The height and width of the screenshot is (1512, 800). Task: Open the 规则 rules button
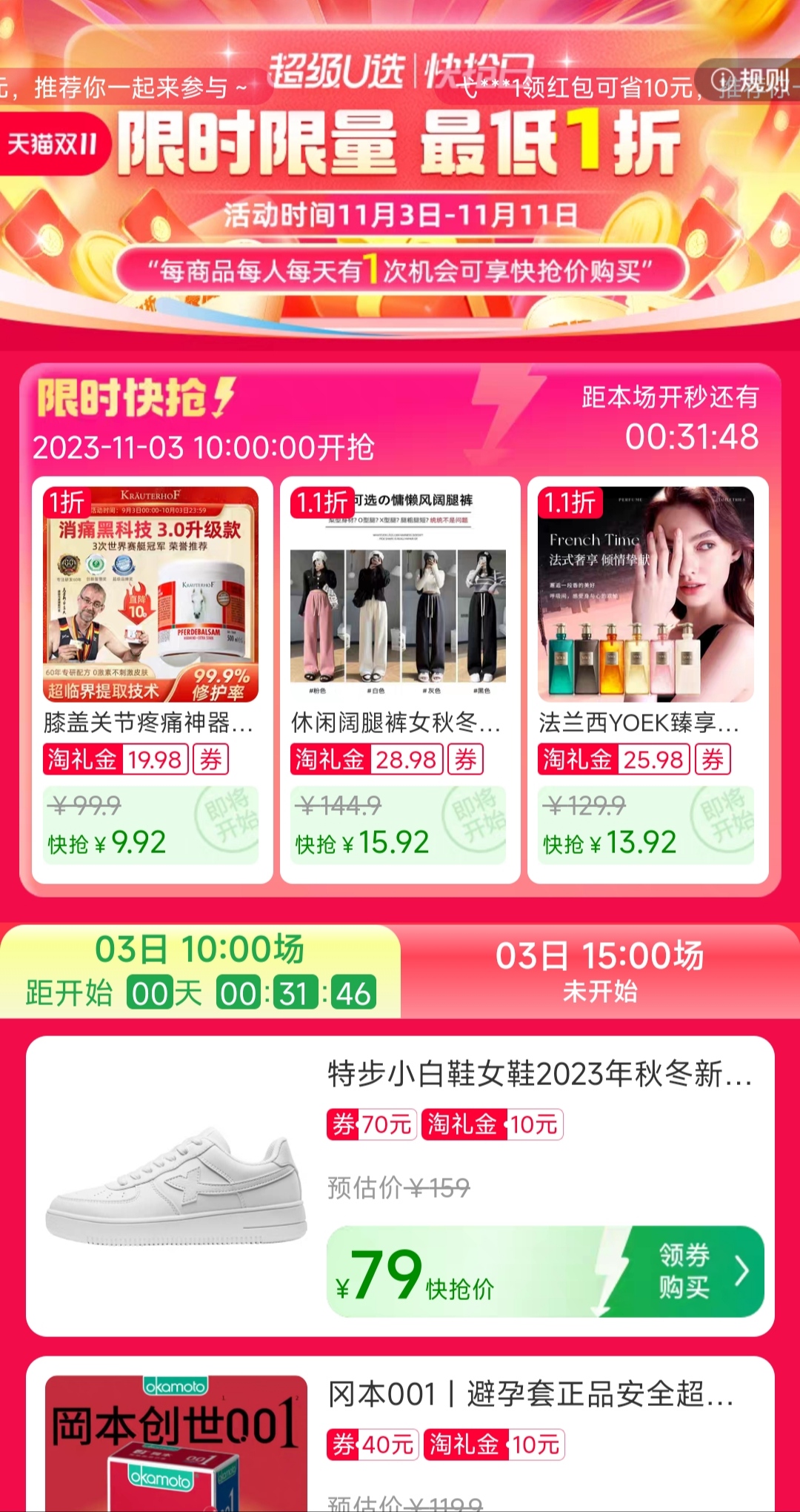pyautogui.click(x=750, y=81)
